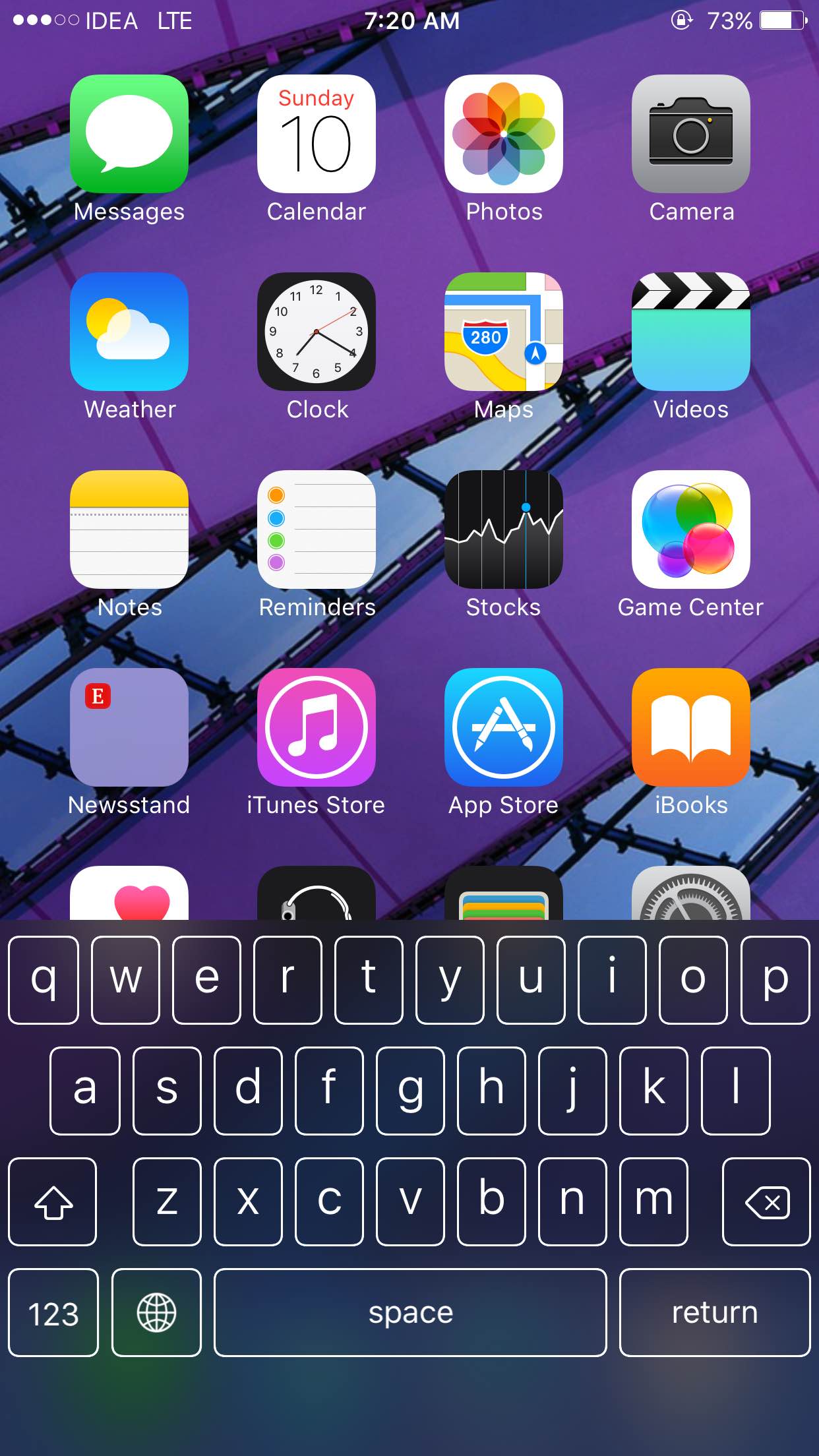Launch Maps
The width and height of the screenshot is (819, 1456).
(504, 332)
